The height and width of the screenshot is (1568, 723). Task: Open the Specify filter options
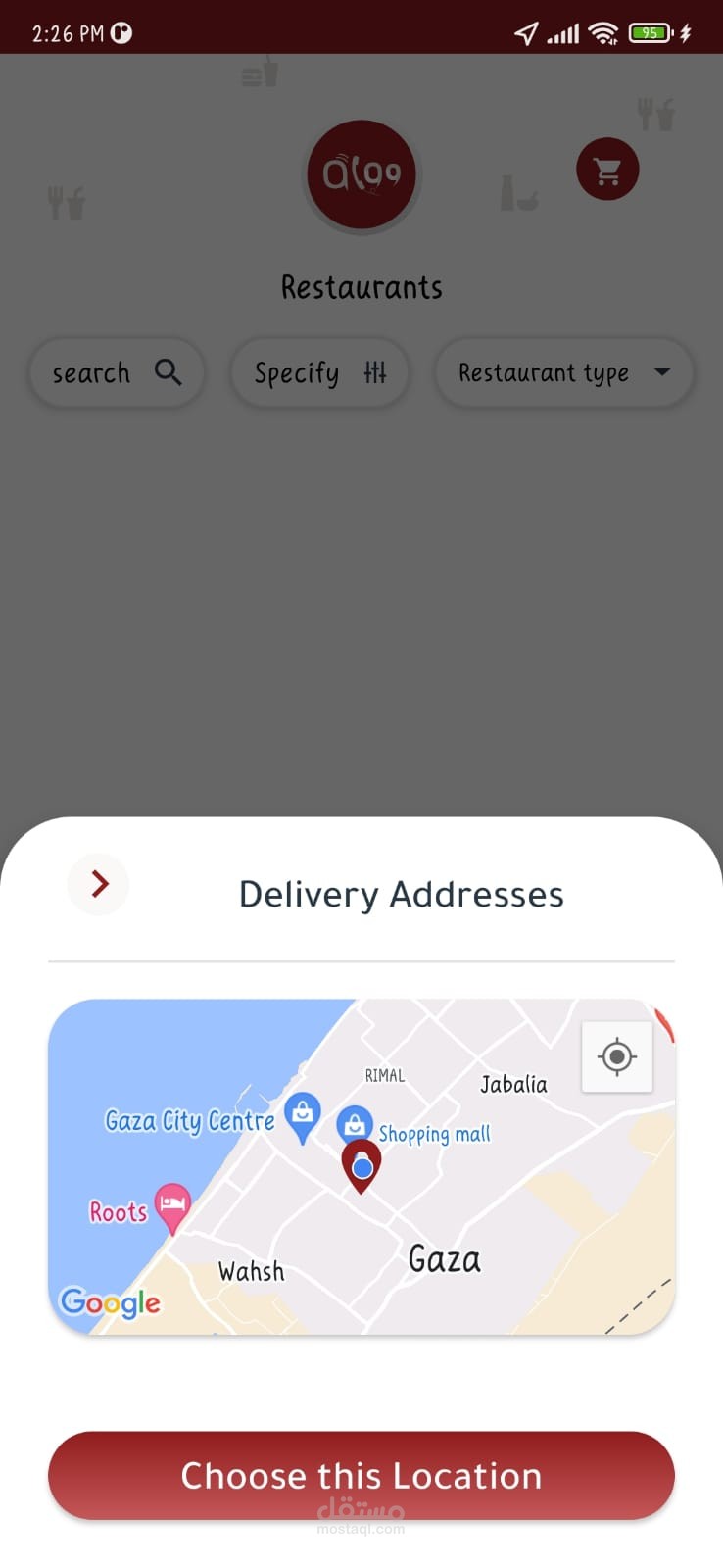[x=319, y=372]
